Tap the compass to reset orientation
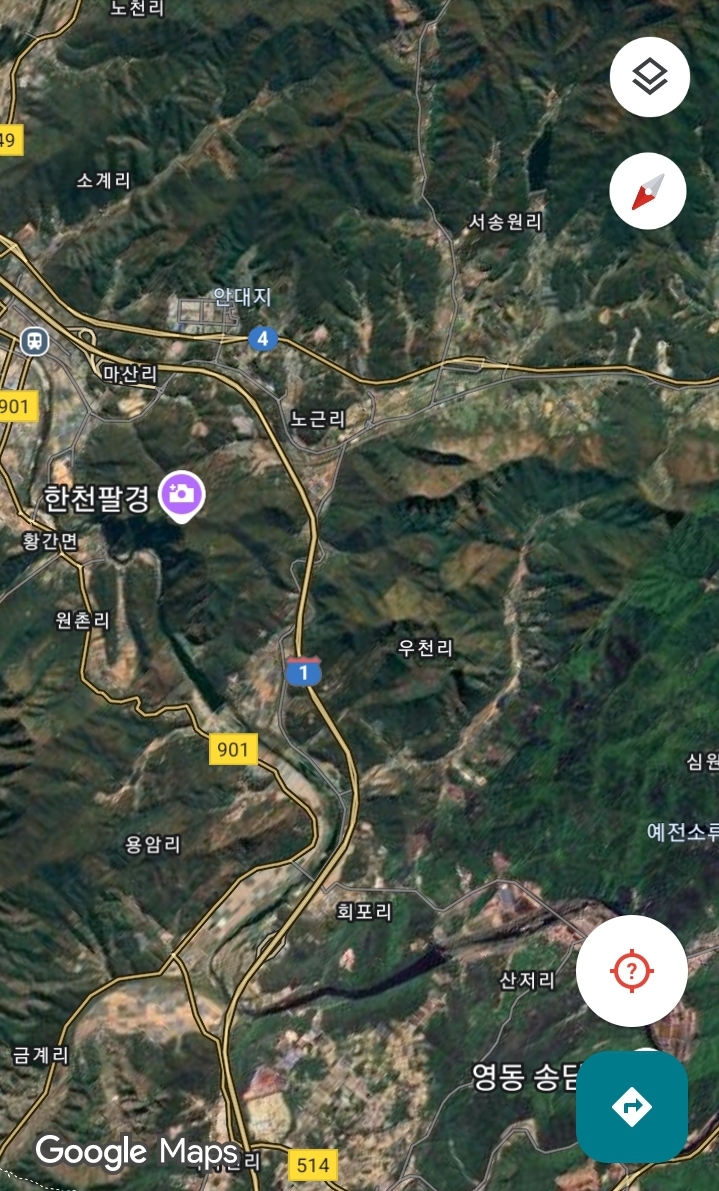 tap(648, 191)
